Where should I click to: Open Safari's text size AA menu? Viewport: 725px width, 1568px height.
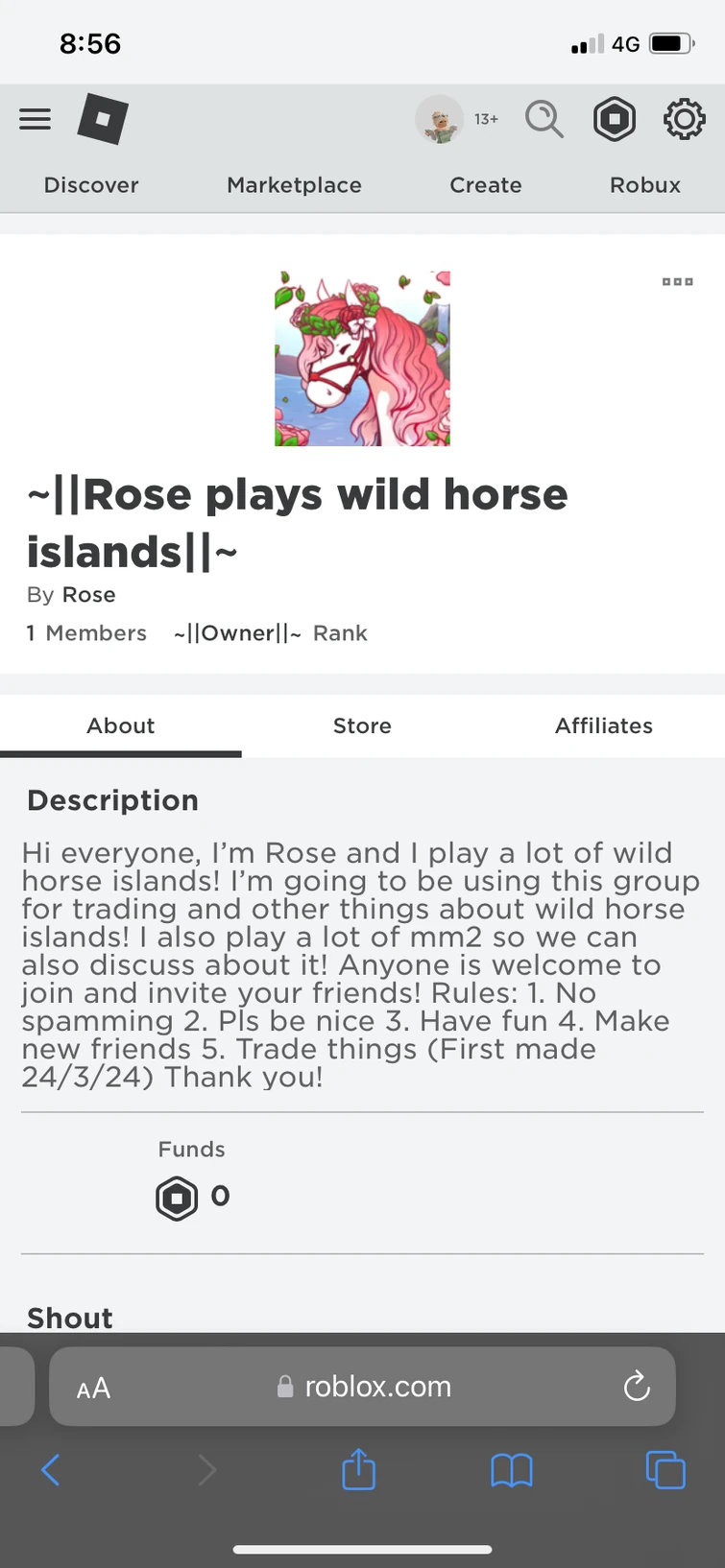tap(93, 1389)
